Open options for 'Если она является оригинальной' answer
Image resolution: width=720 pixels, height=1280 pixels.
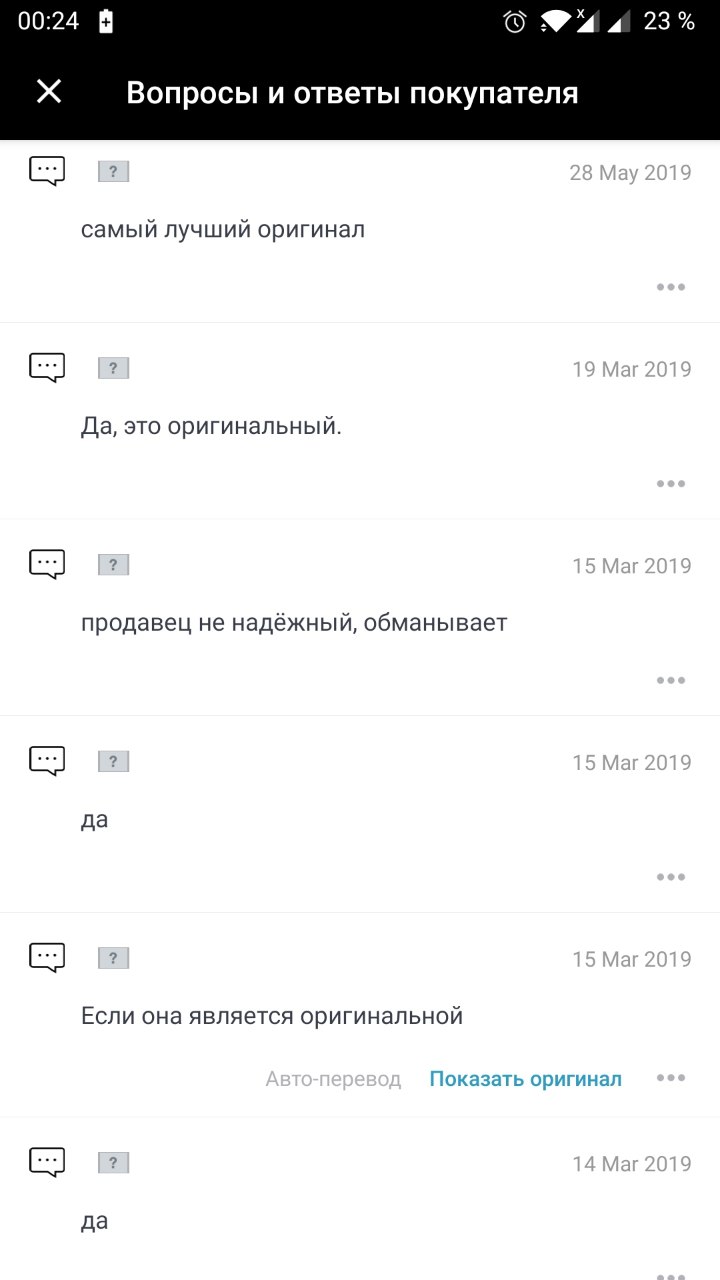(x=670, y=1078)
